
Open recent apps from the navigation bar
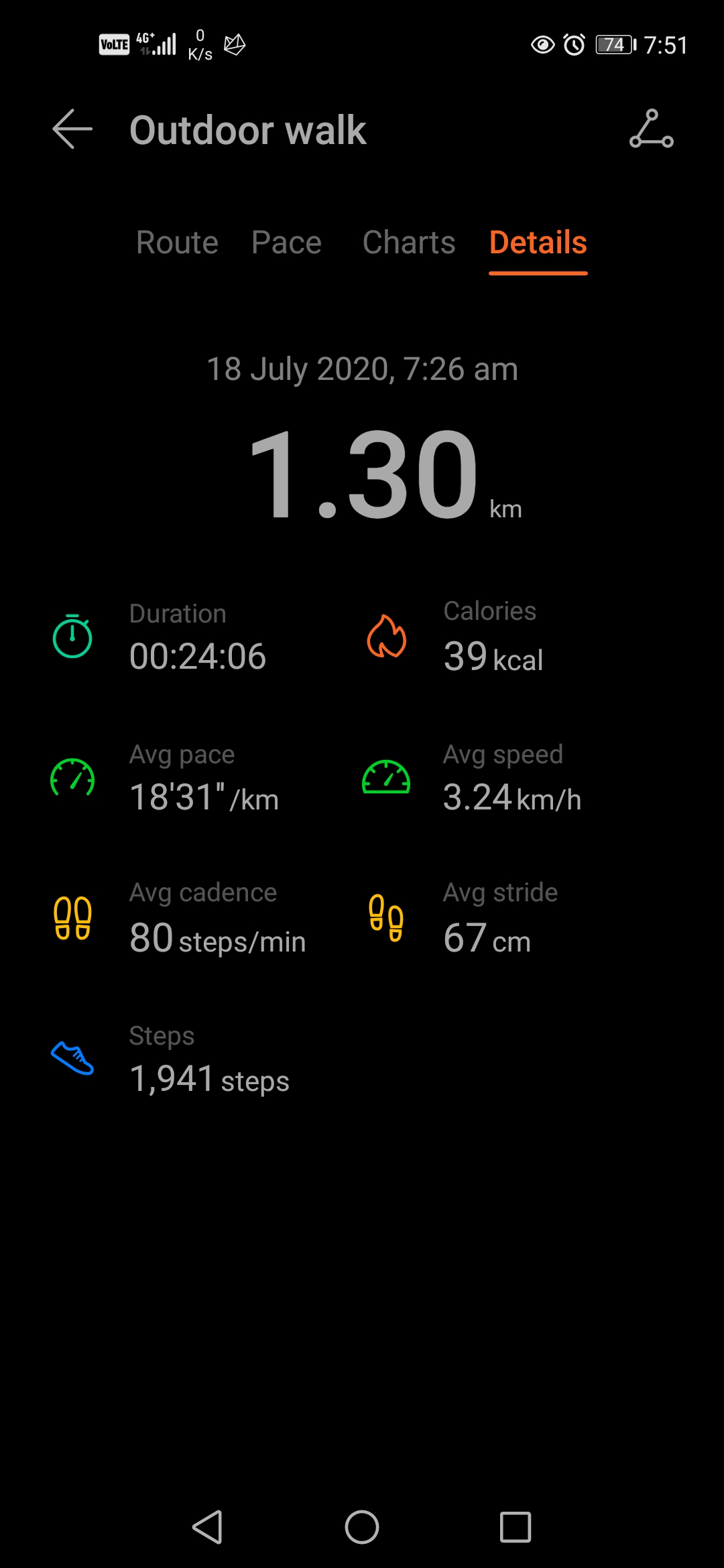click(x=516, y=1527)
